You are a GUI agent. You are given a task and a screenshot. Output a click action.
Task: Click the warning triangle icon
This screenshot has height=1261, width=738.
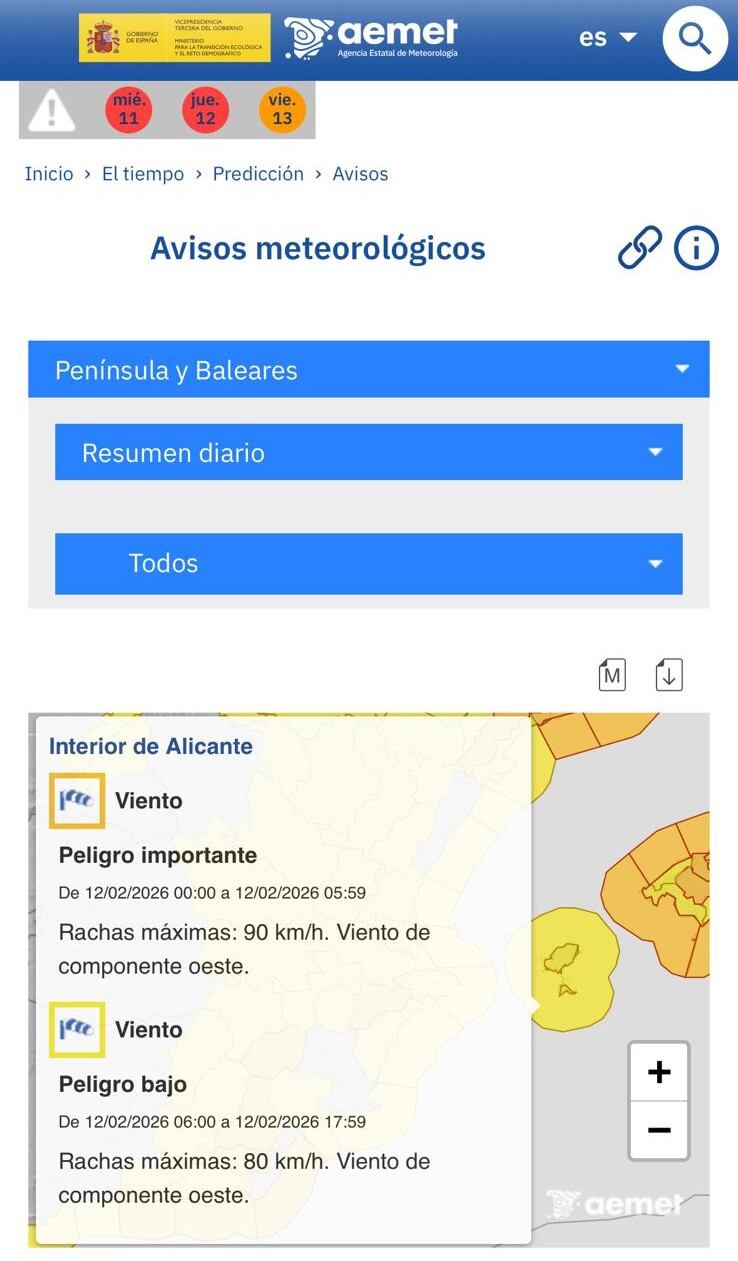(x=52, y=110)
